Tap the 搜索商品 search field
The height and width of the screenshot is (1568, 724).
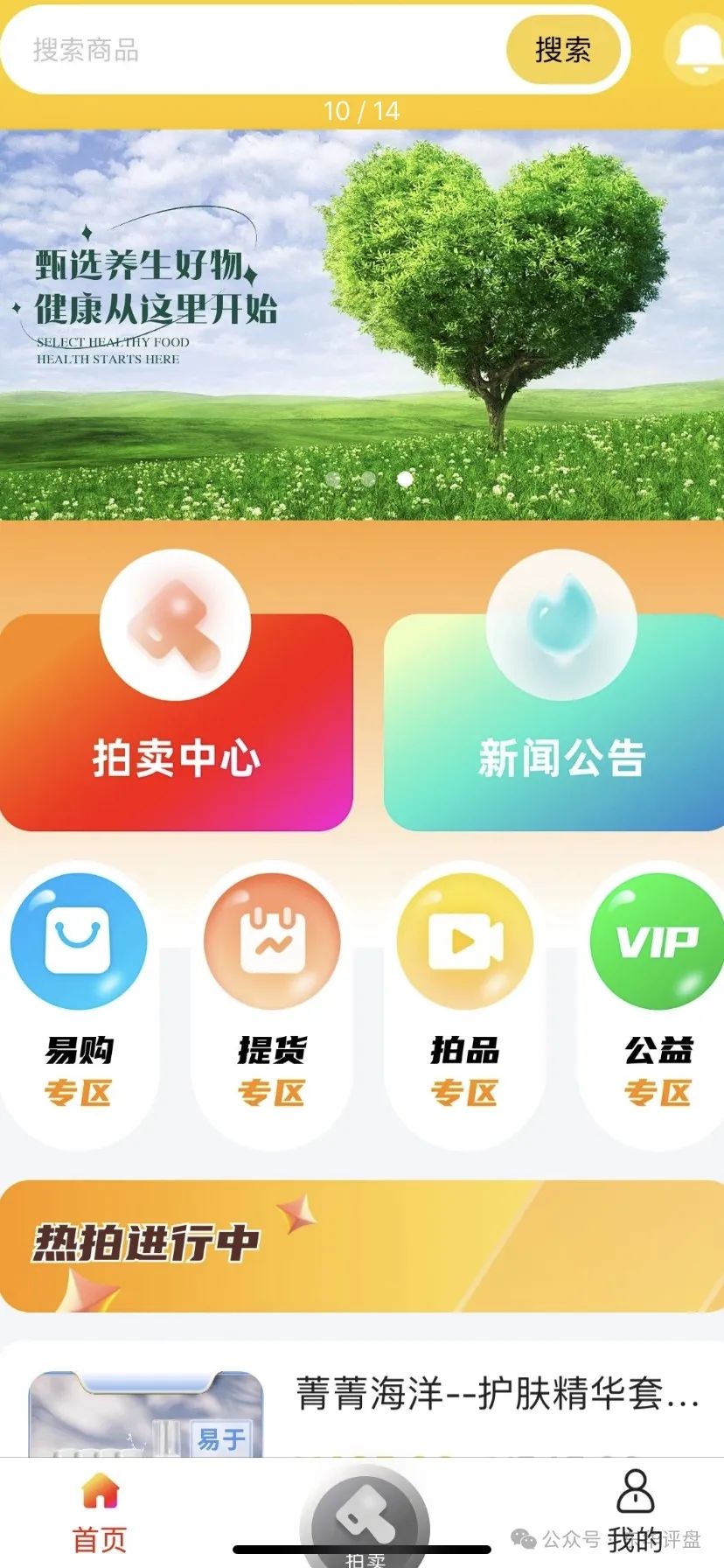[x=254, y=50]
